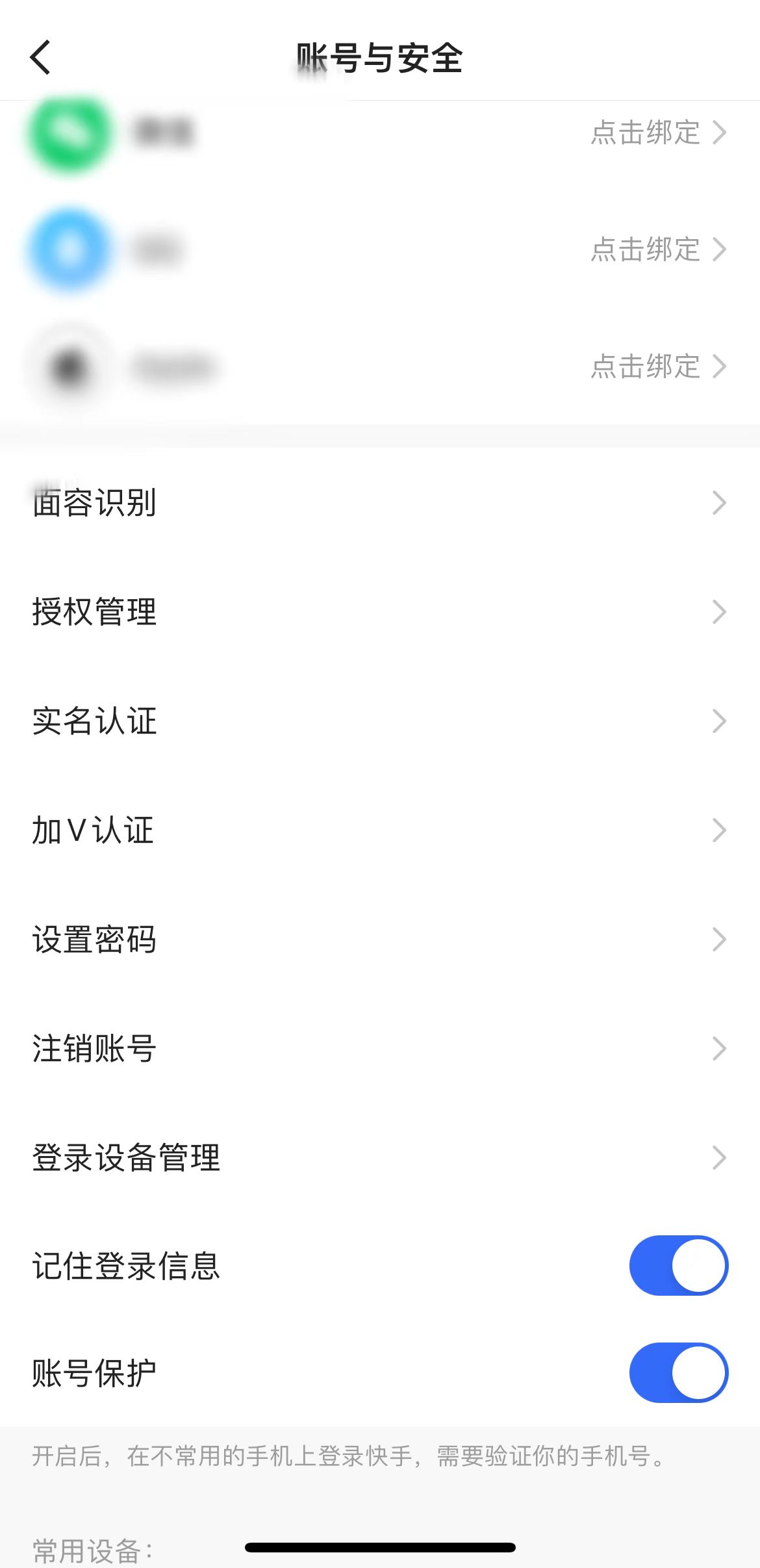The image size is (760, 1568).
Task: Tap the dark third-party account icon
Action: (70, 366)
